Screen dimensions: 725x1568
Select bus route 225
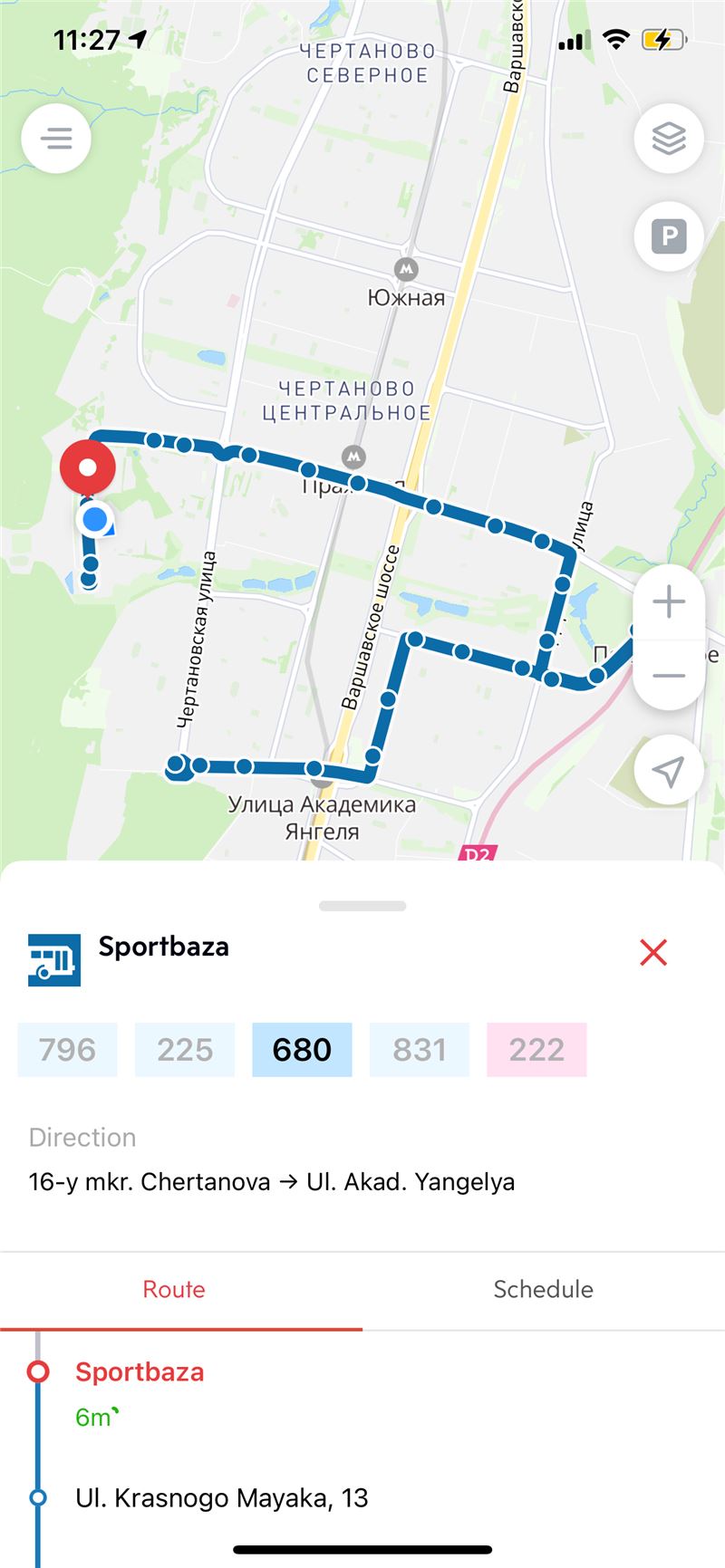185,1050
